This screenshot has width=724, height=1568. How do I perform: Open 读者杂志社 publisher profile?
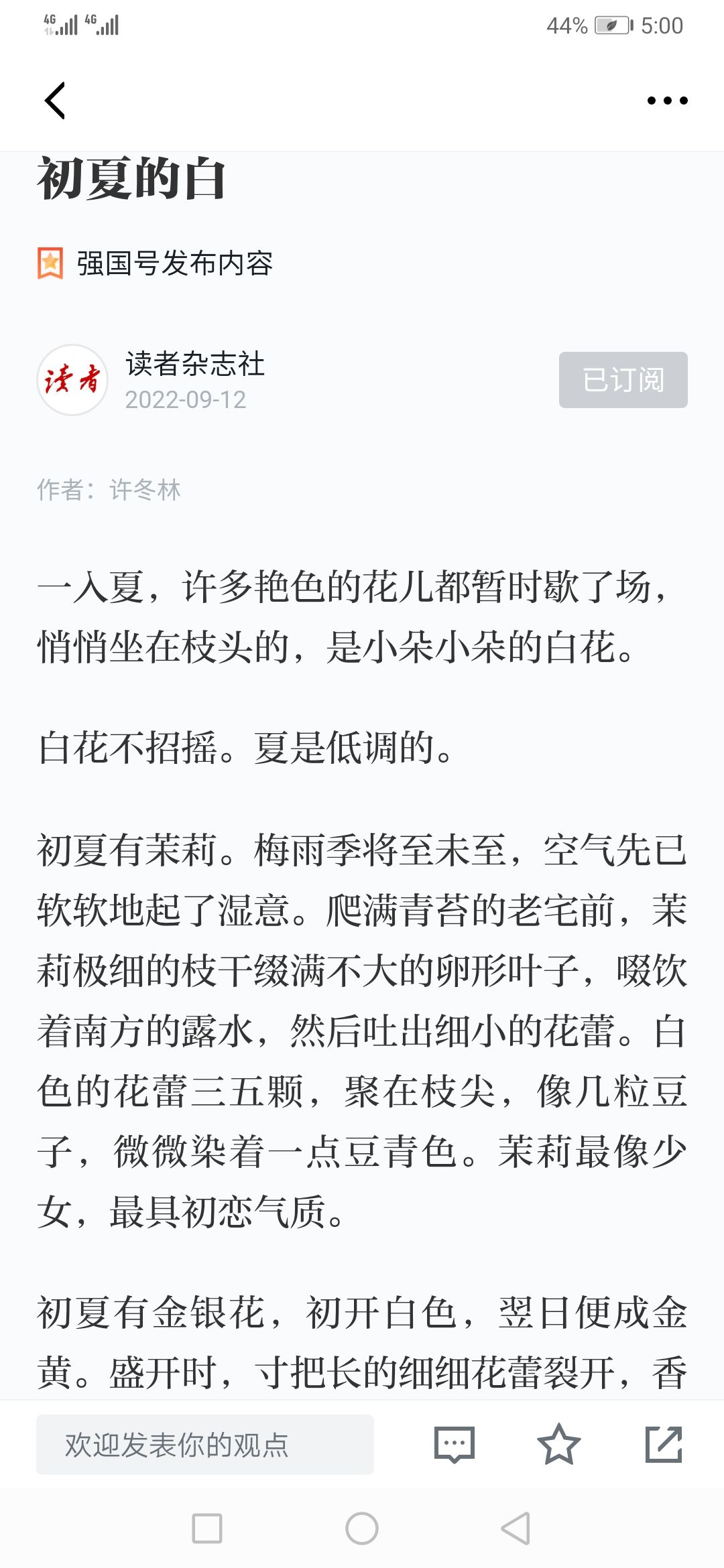pyautogui.click(x=195, y=364)
